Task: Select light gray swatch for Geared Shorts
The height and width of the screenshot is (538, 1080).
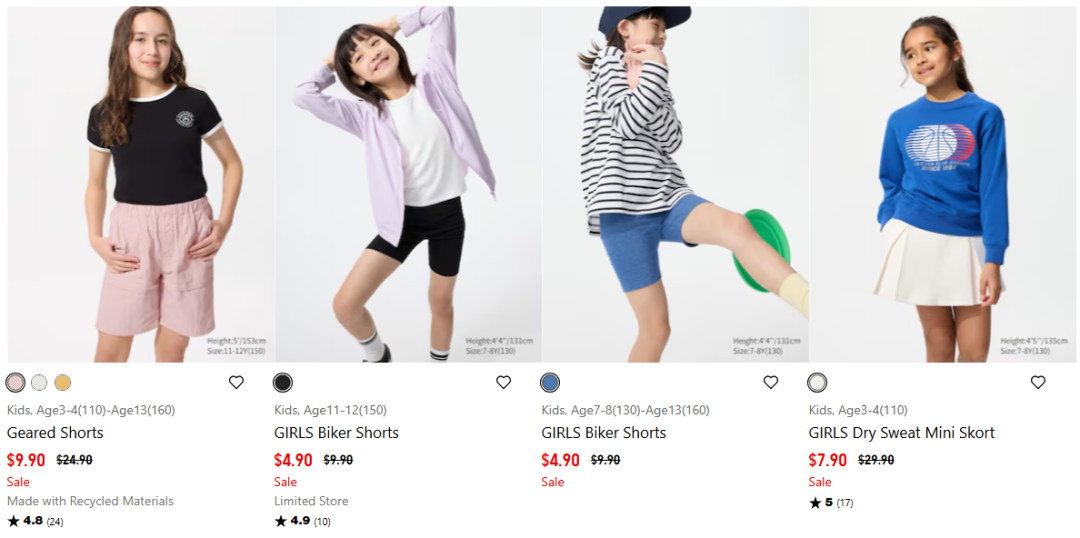Action: tap(39, 382)
